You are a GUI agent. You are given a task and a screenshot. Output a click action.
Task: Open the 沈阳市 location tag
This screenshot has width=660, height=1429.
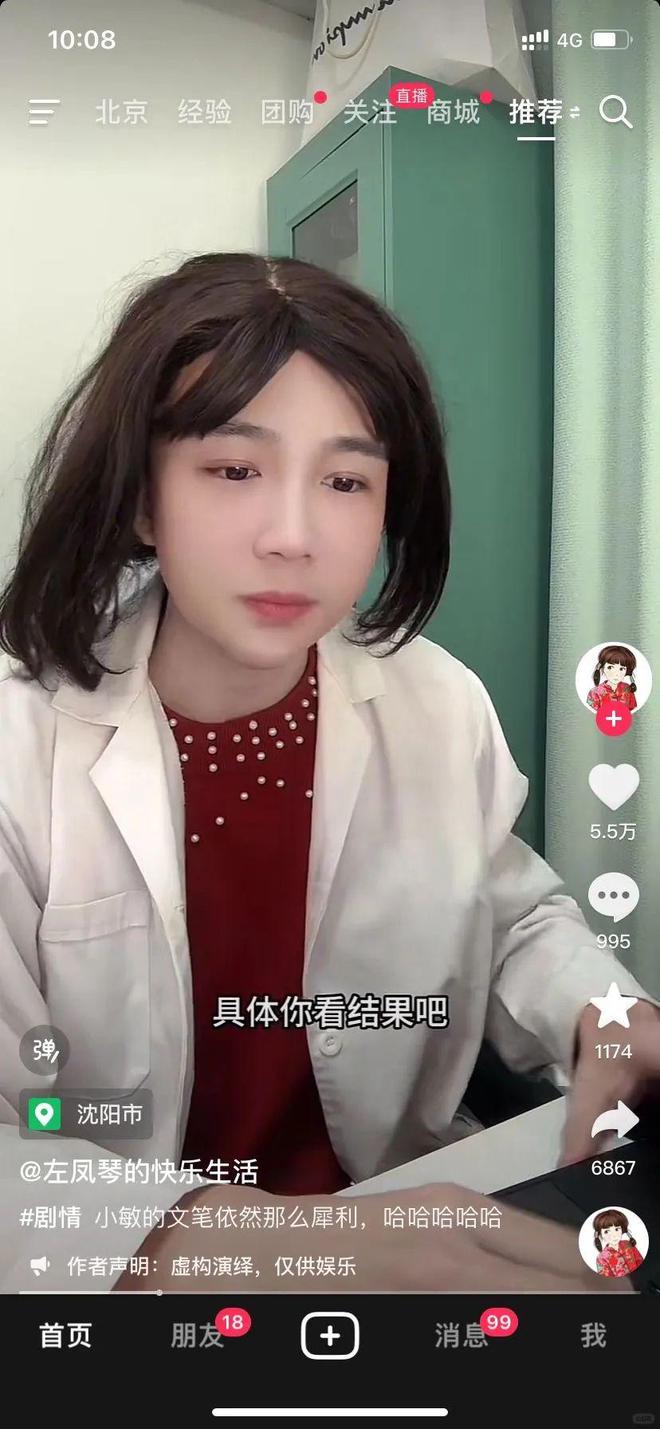[87, 1114]
